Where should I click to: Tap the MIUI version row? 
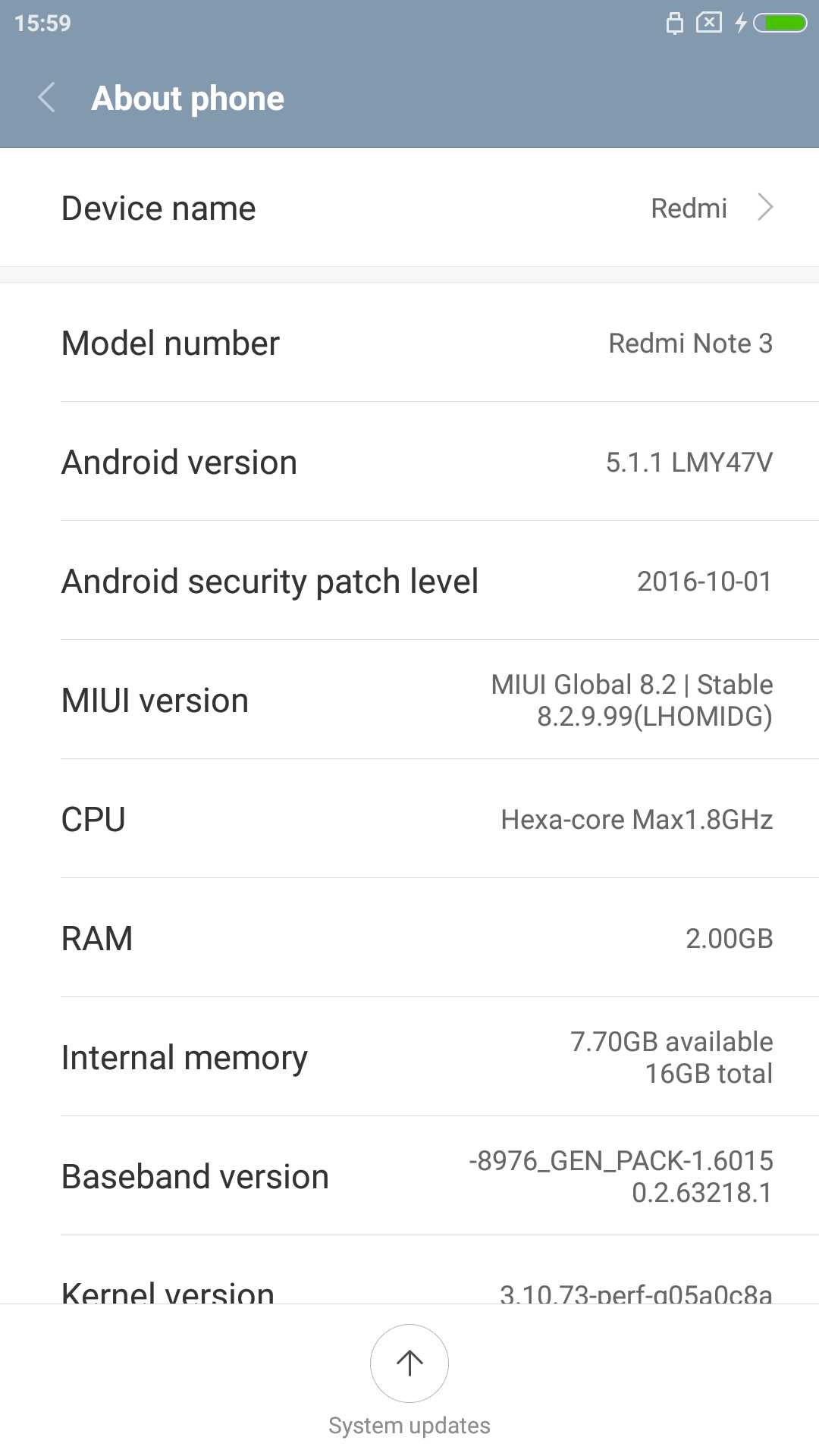pyautogui.click(x=409, y=700)
